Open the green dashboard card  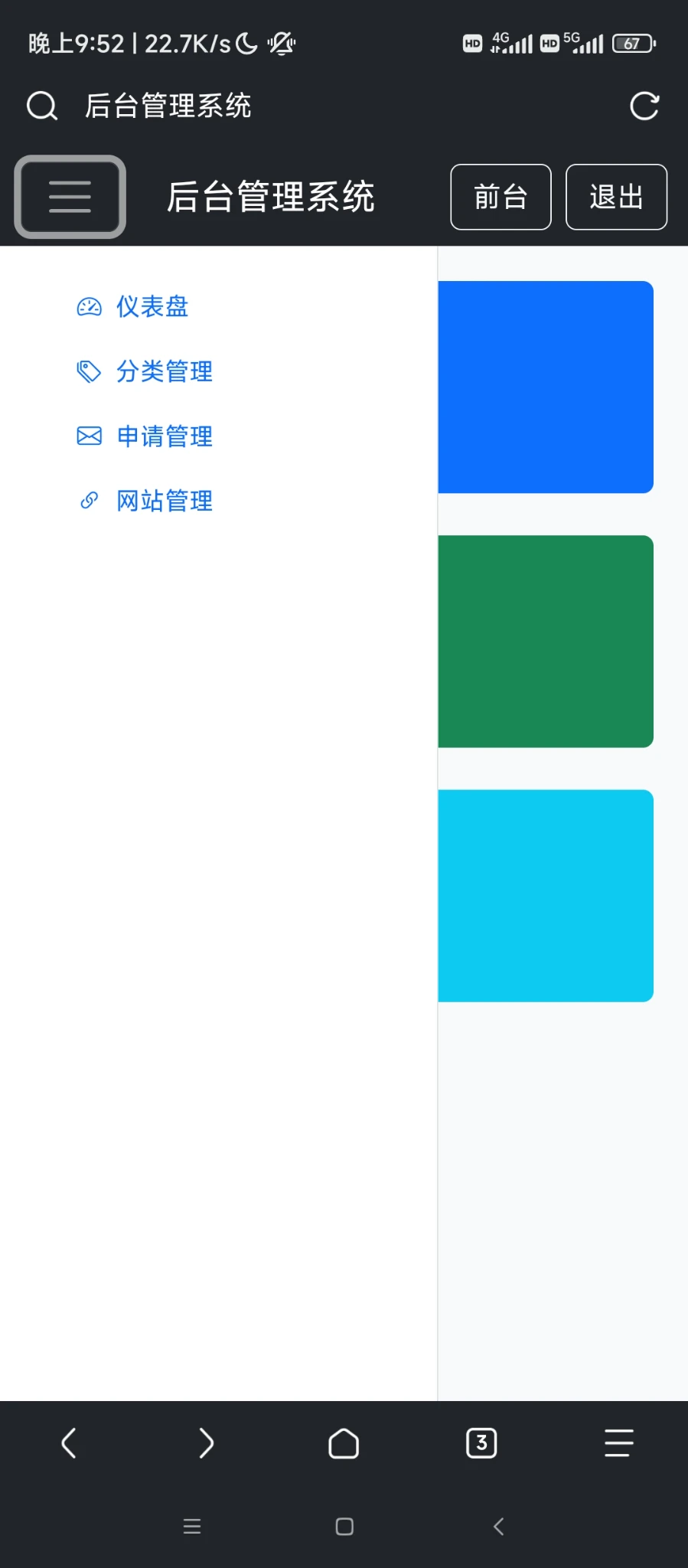point(545,642)
